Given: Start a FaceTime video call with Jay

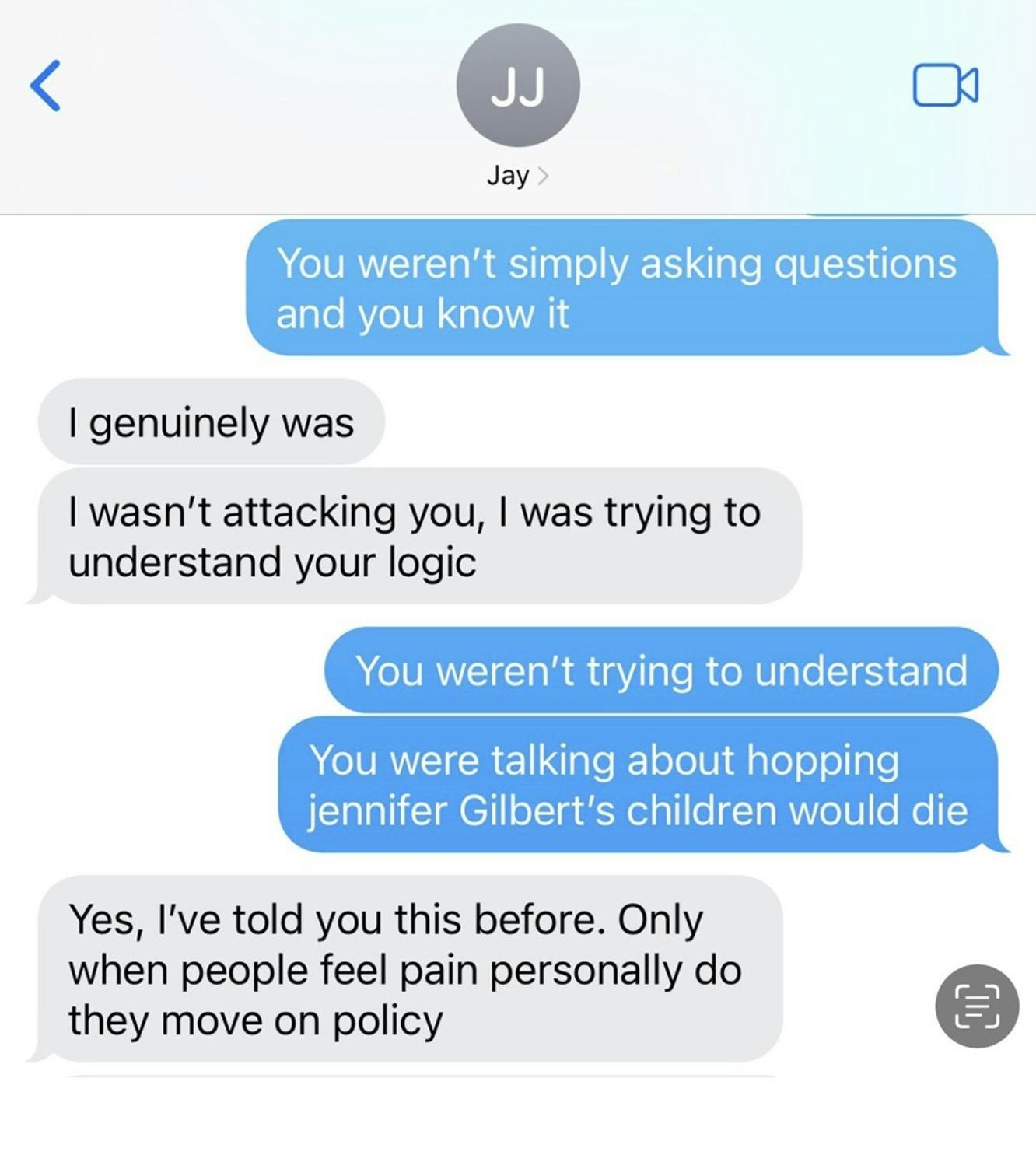Looking at the screenshot, I should tap(945, 86).
